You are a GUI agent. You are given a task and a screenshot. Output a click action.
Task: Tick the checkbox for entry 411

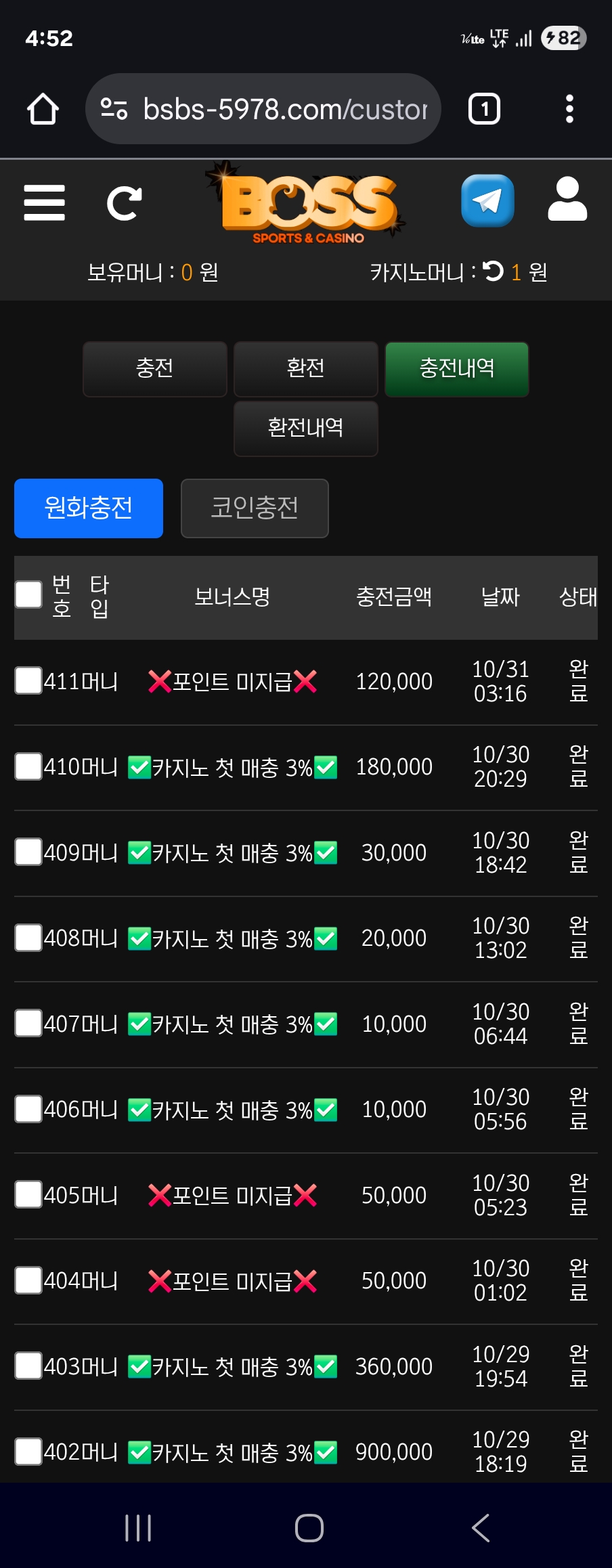point(28,680)
